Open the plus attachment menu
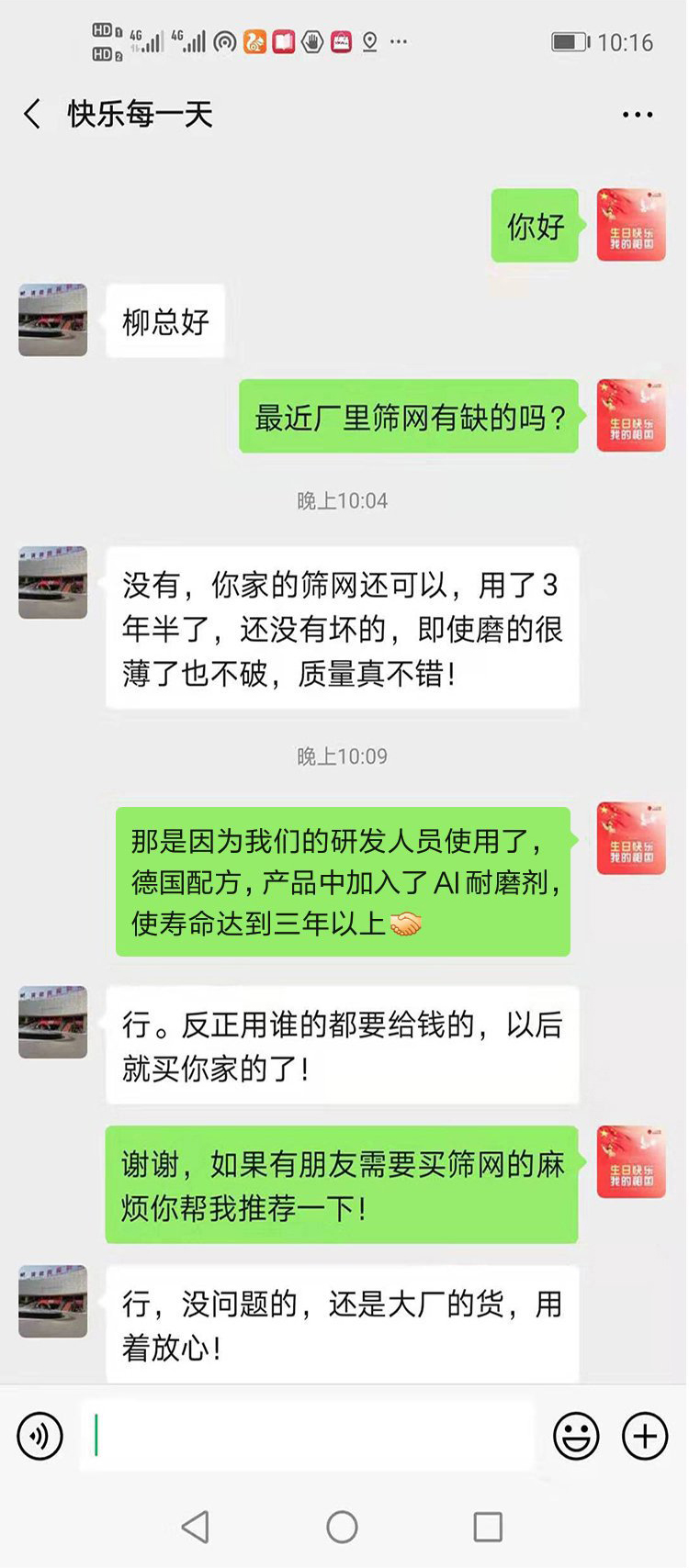689x1568 pixels. click(x=645, y=1436)
